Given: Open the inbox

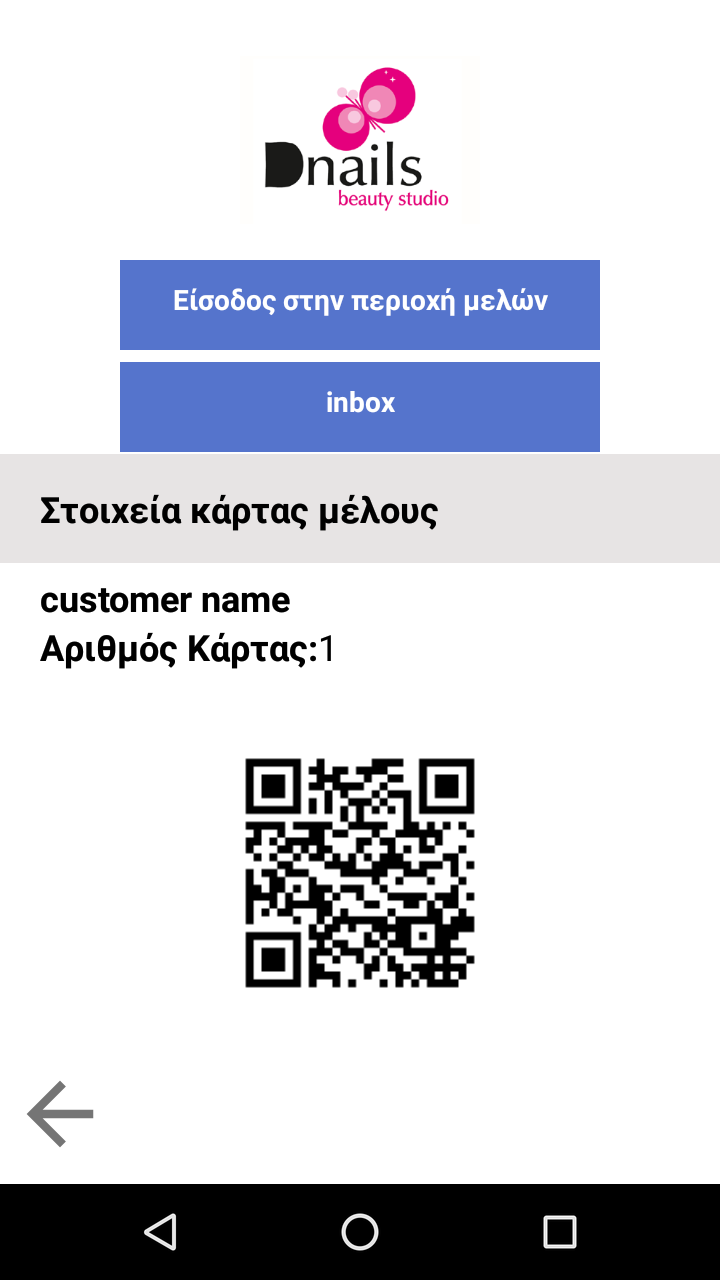Looking at the screenshot, I should [360, 406].
